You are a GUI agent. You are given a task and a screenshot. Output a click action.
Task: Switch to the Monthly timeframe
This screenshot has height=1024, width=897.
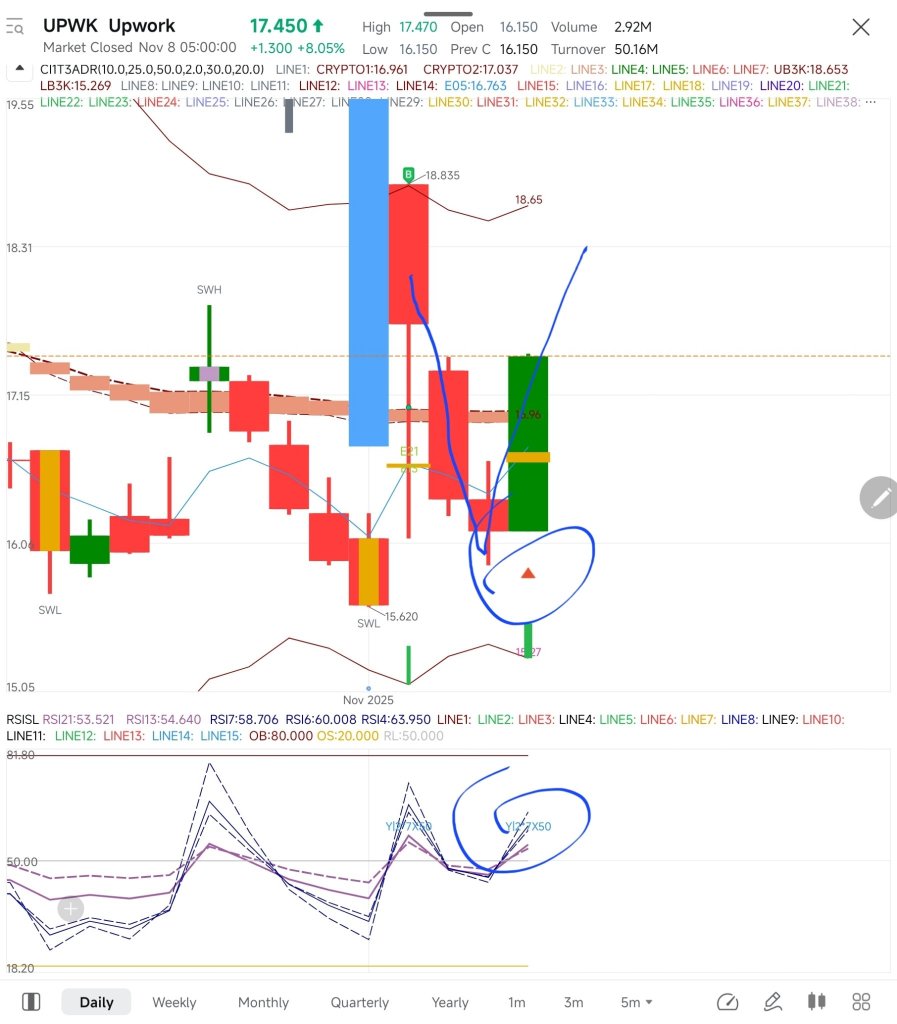[x=263, y=1002]
